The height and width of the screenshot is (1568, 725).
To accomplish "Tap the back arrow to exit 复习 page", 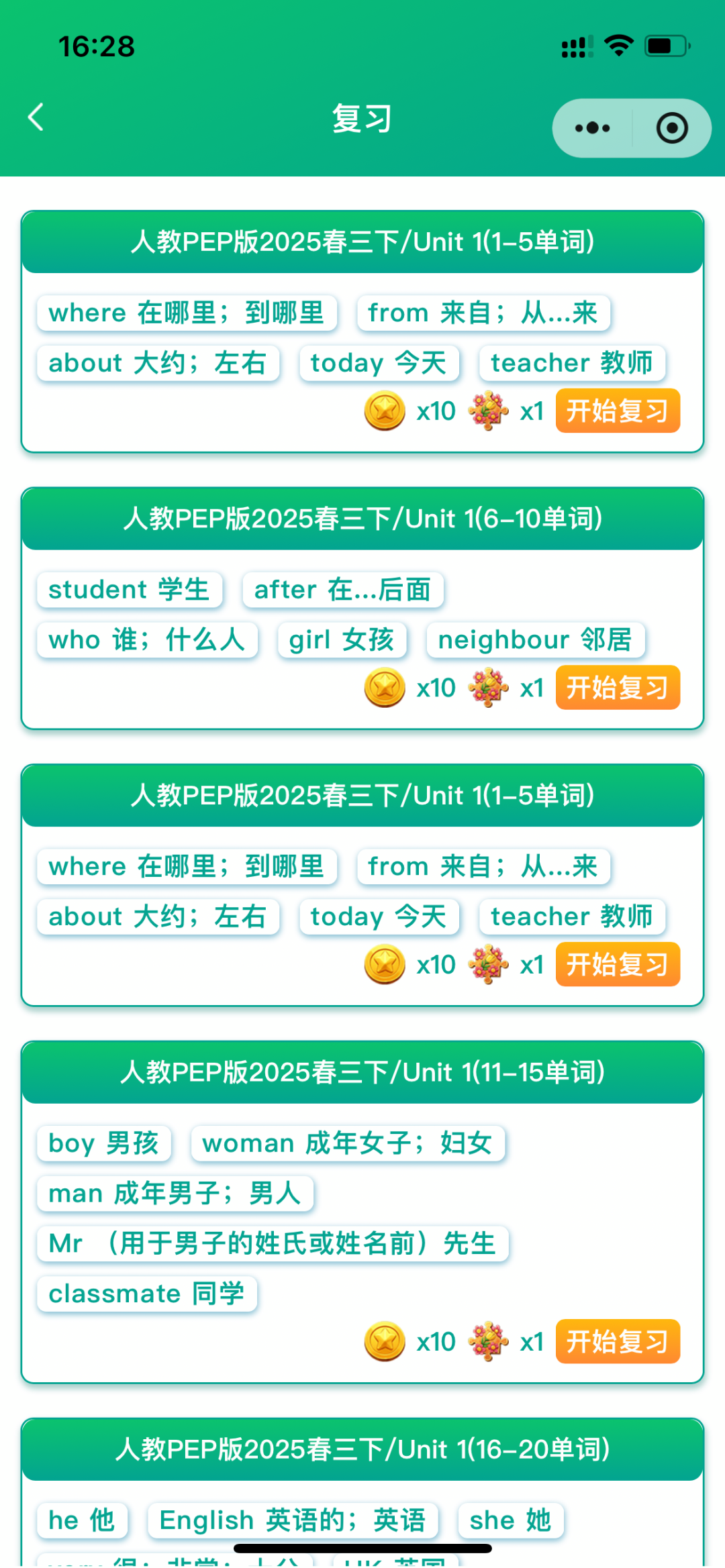I will pos(36,117).
